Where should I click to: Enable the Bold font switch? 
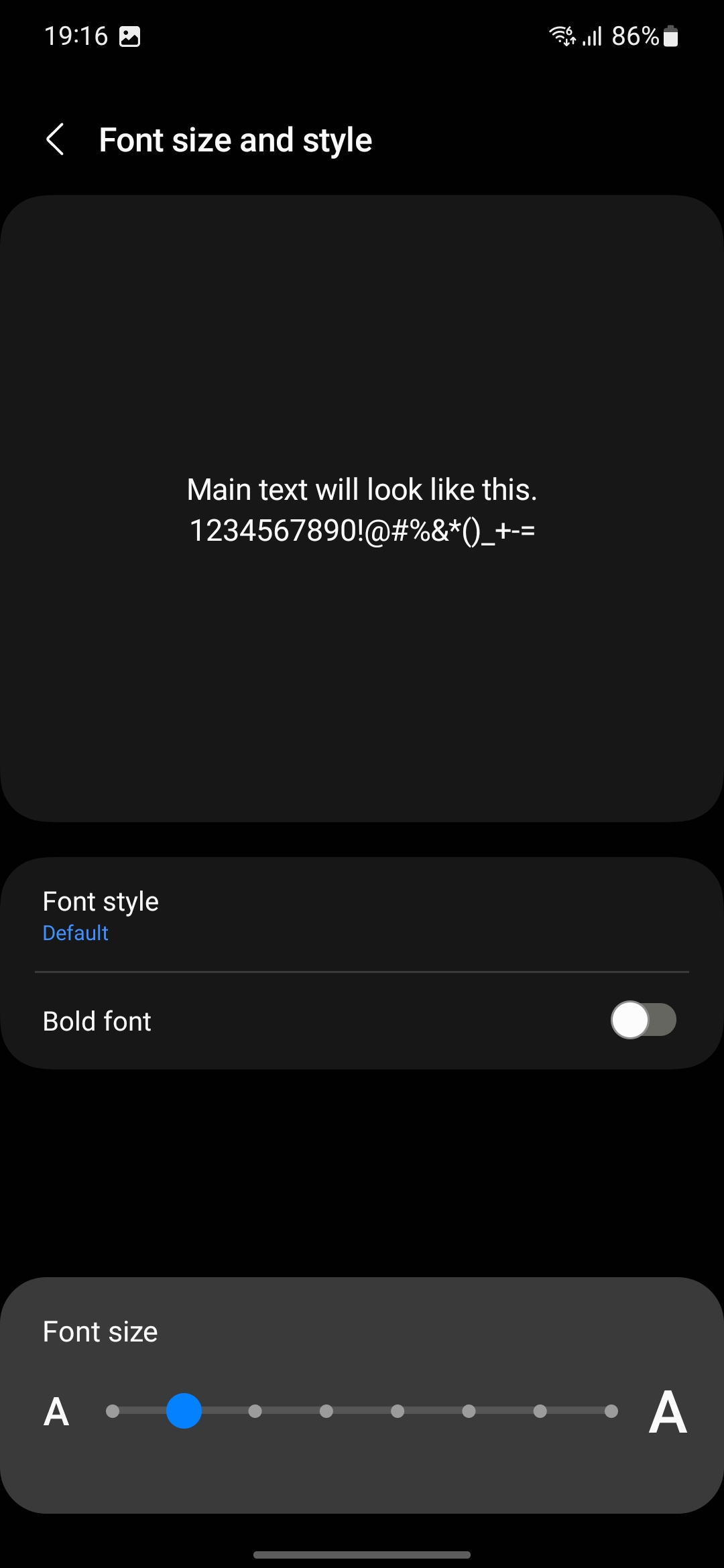pos(643,1021)
